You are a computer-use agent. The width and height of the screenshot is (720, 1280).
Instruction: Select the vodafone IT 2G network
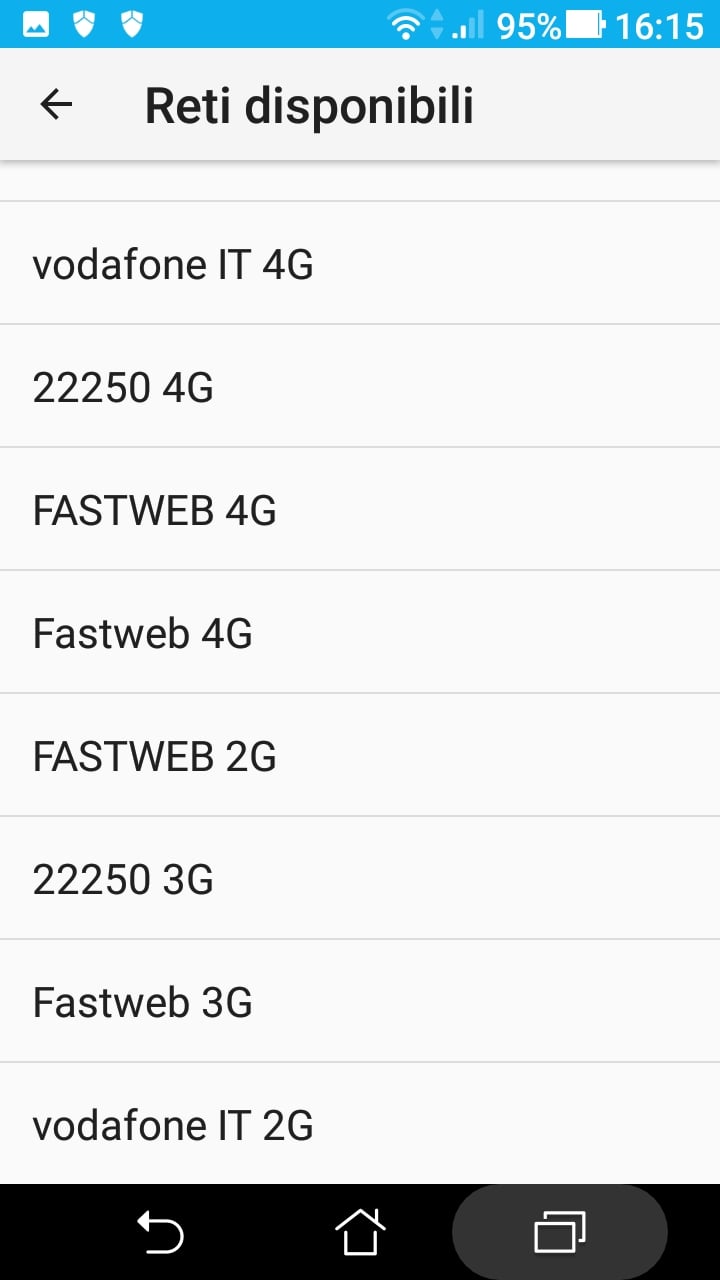click(360, 1124)
